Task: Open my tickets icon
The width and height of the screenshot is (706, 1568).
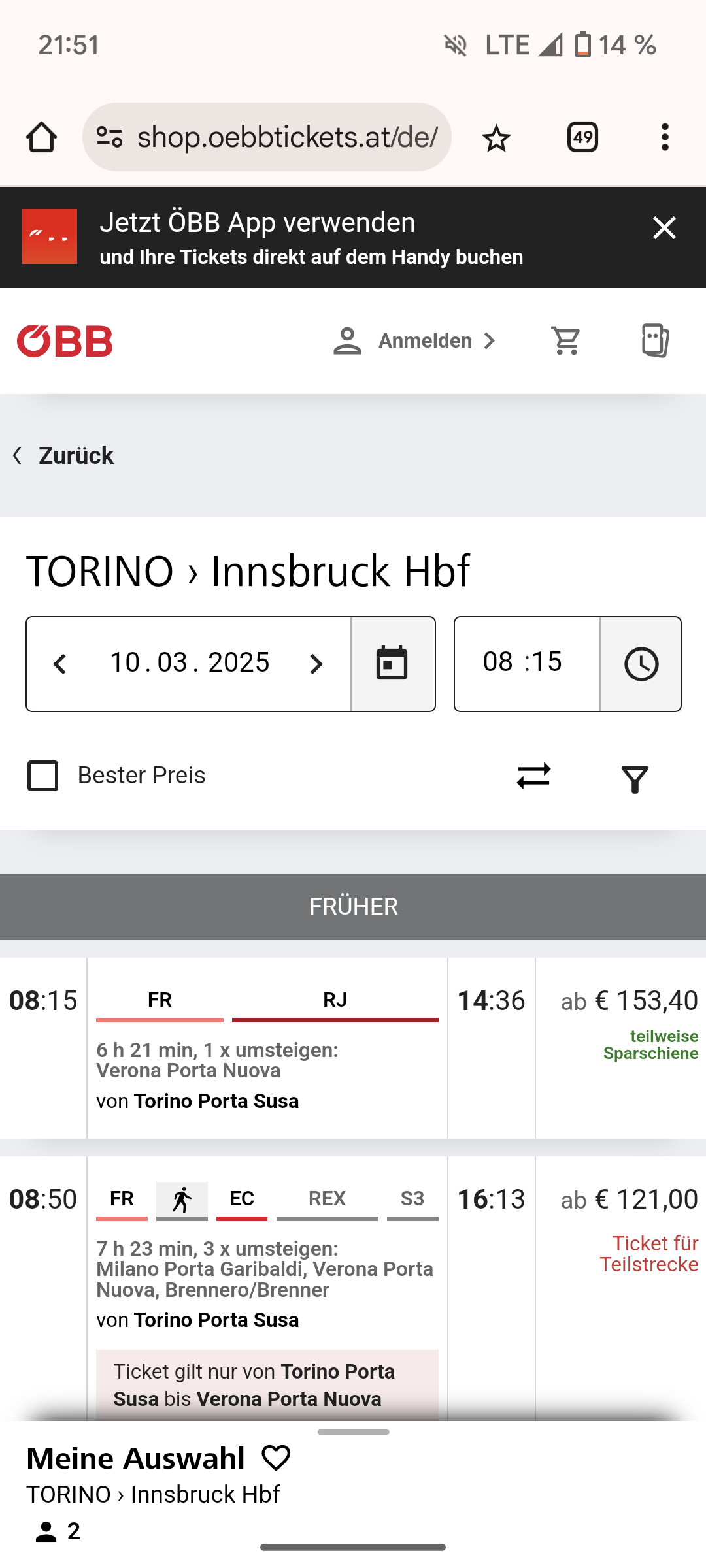Action: tap(655, 340)
